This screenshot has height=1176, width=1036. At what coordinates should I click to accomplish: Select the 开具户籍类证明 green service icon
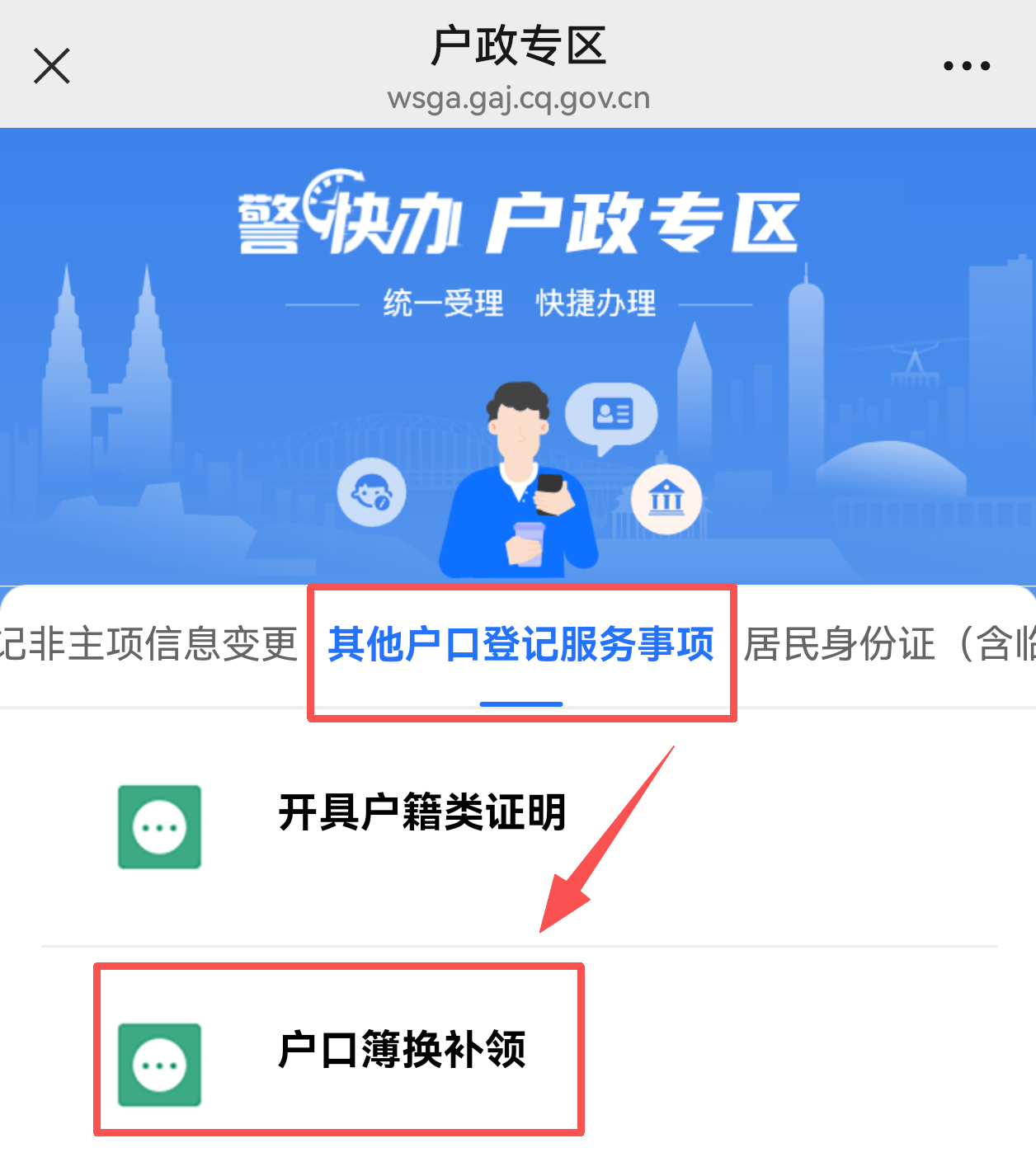(x=158, y=827)
